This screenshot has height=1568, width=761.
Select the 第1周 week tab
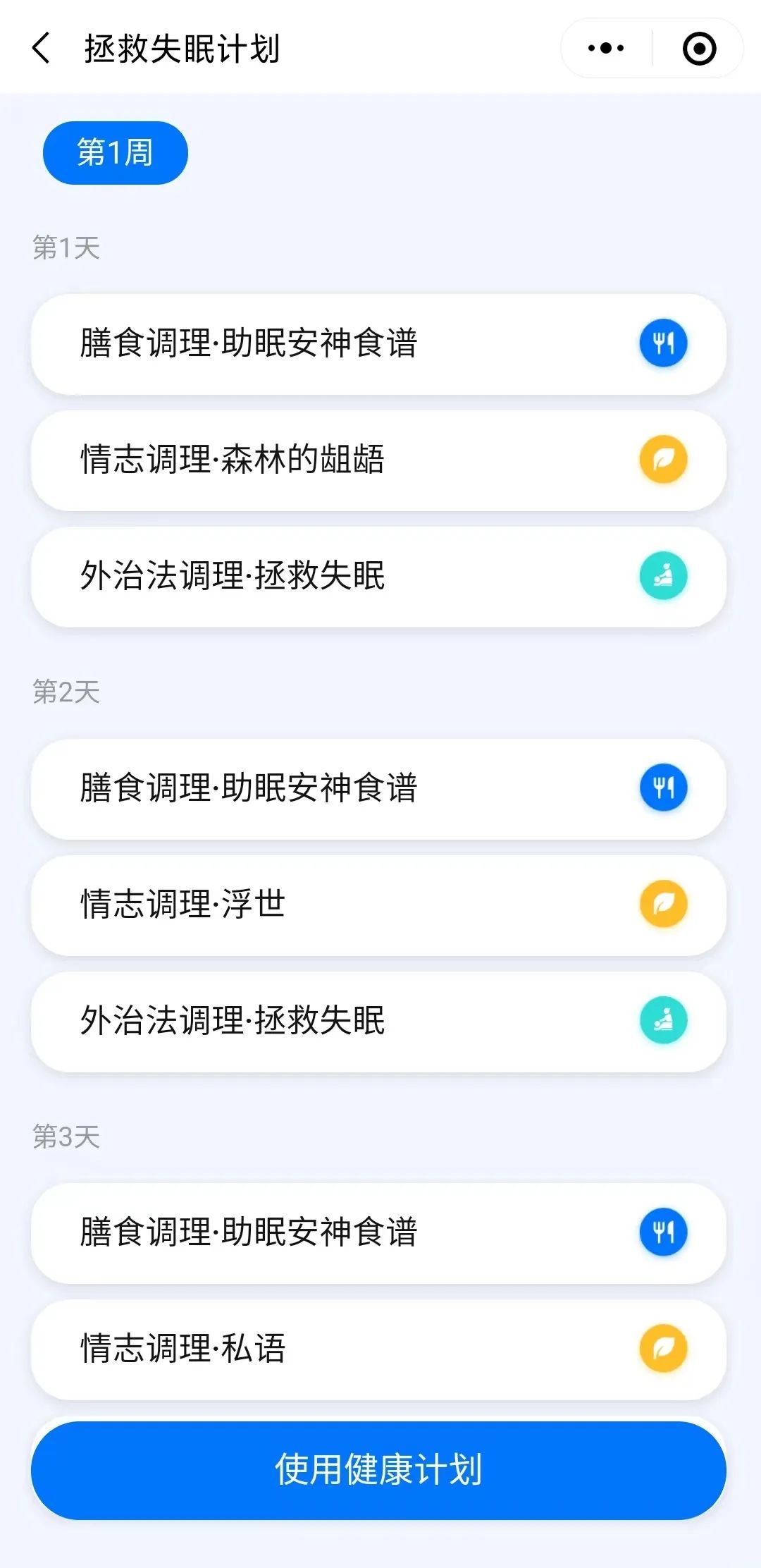pos(116,153)
